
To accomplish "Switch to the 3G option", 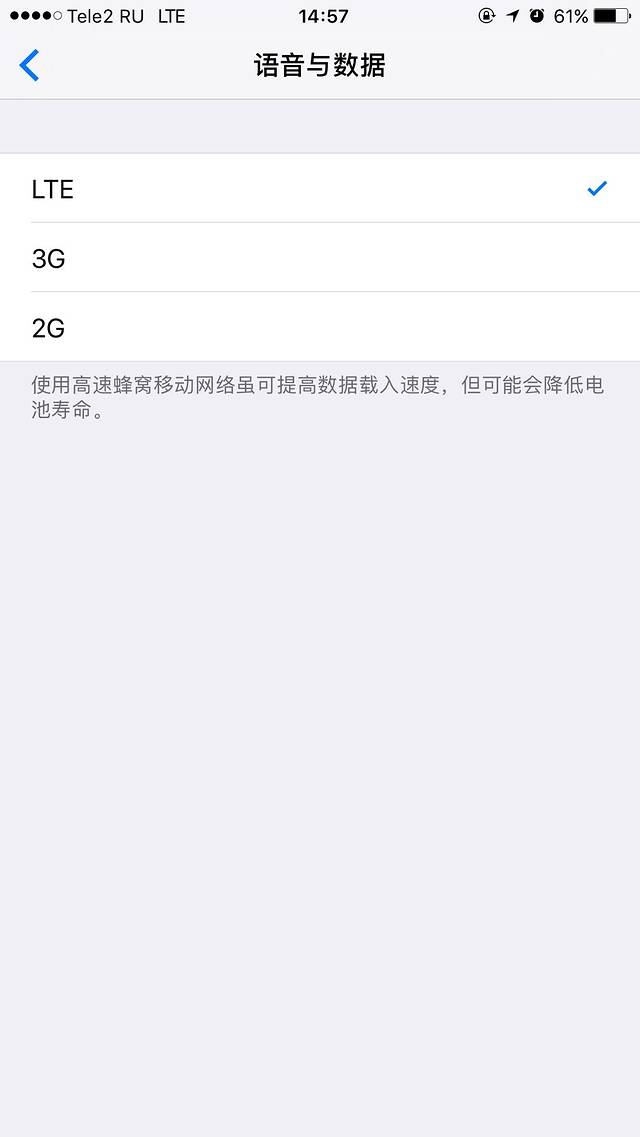I will click(x=320, y=258).
